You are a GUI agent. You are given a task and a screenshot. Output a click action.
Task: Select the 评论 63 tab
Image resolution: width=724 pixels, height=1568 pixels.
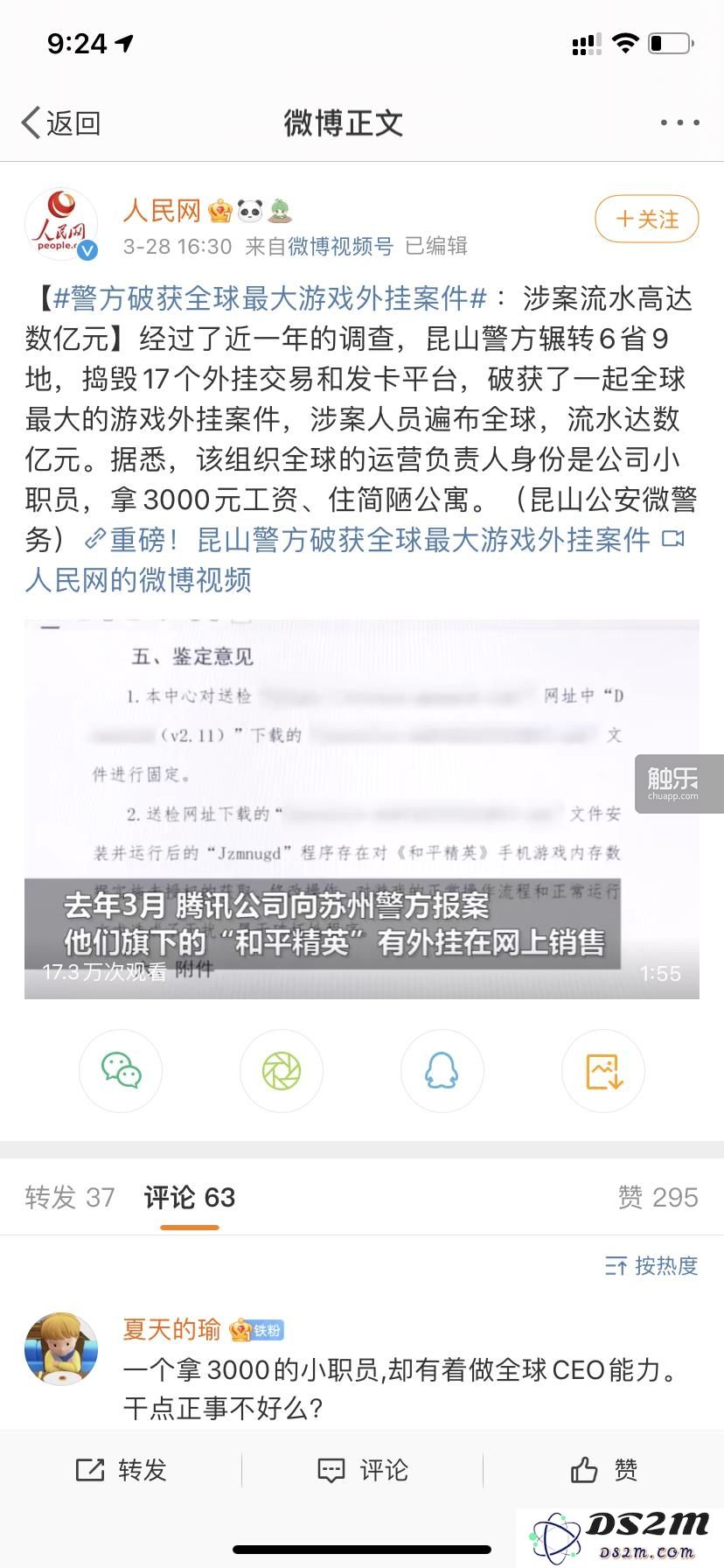click(x=190, y=1197)
